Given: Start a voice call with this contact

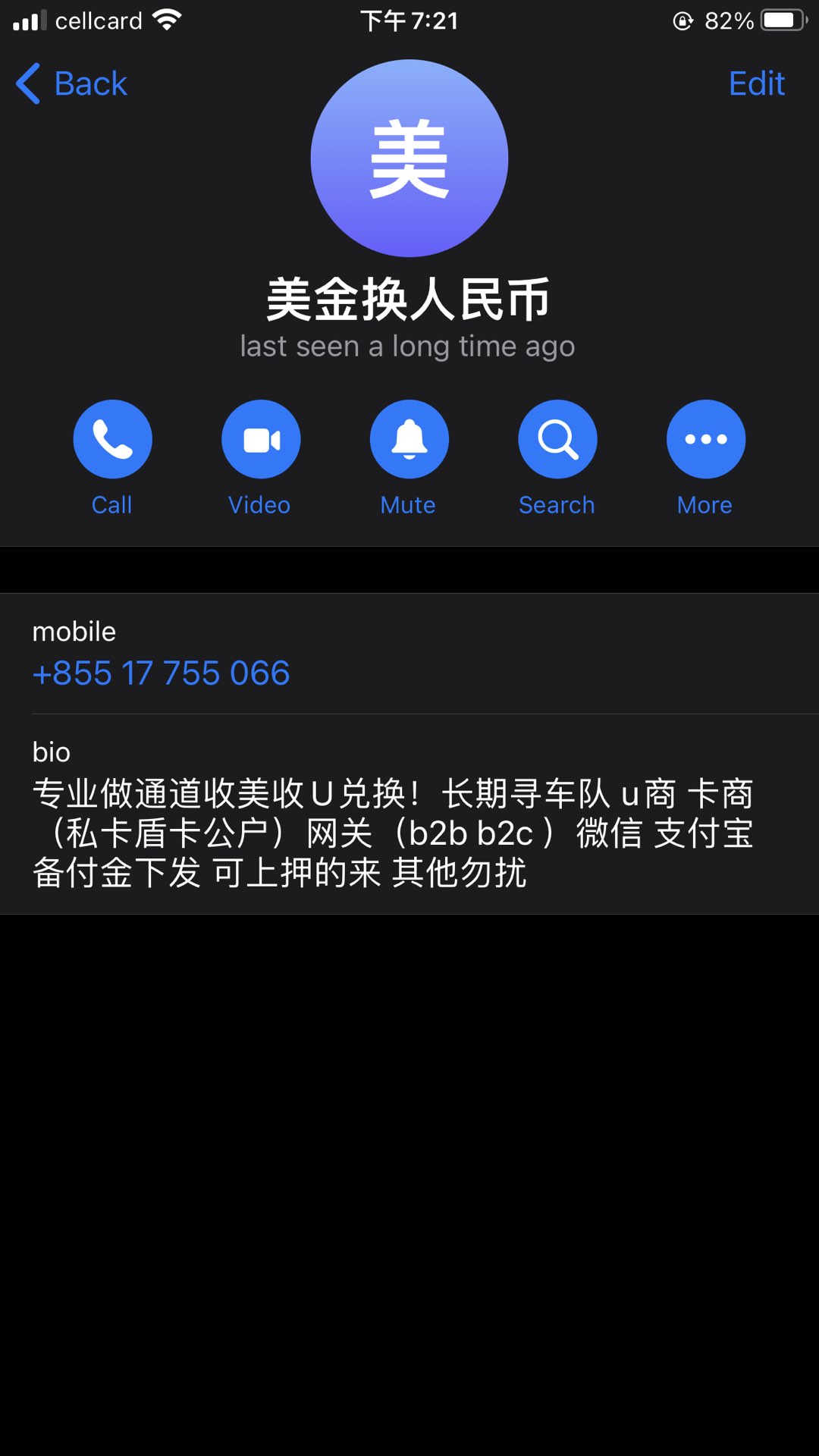Looking at the screenshot, I should 112,440.
